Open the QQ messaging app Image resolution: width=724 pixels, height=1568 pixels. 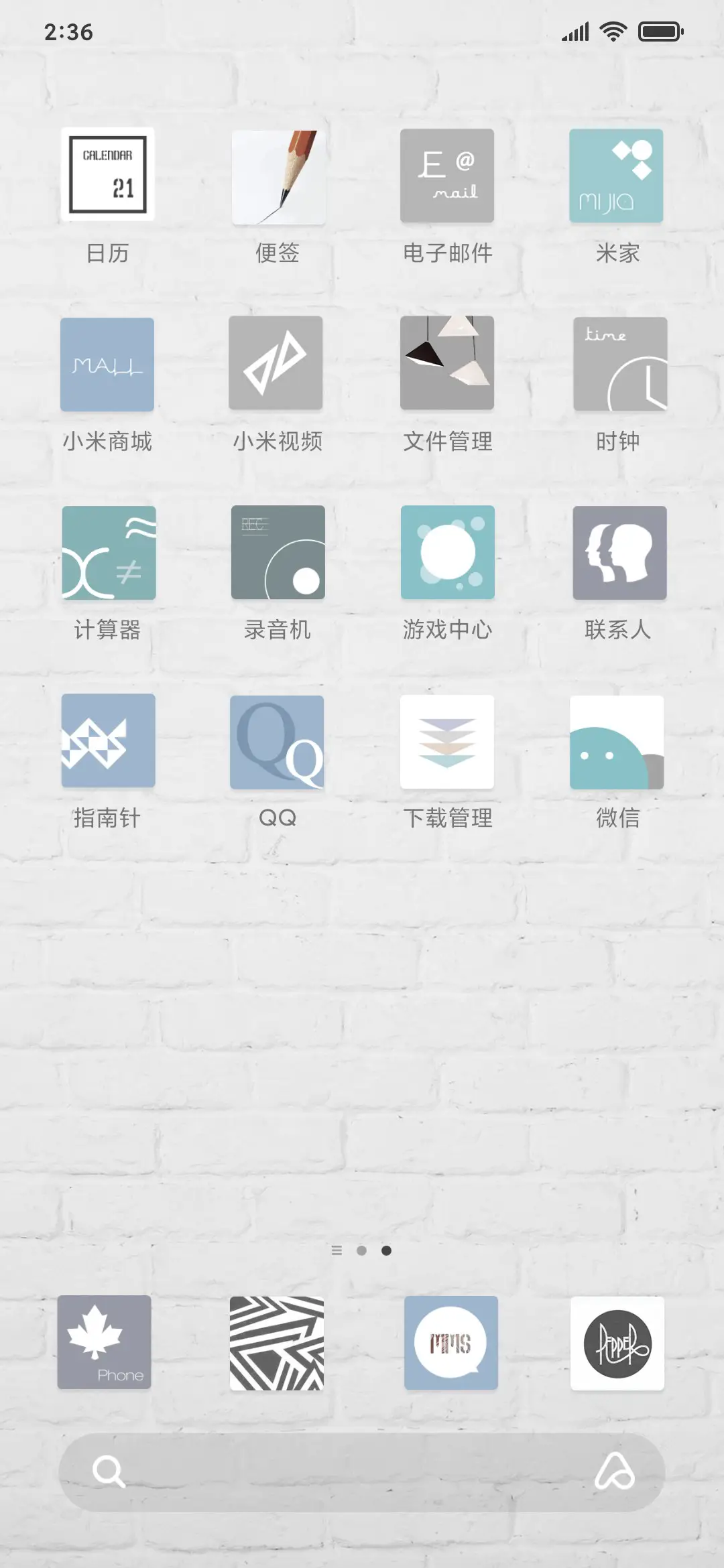click(x=278, y=741)
